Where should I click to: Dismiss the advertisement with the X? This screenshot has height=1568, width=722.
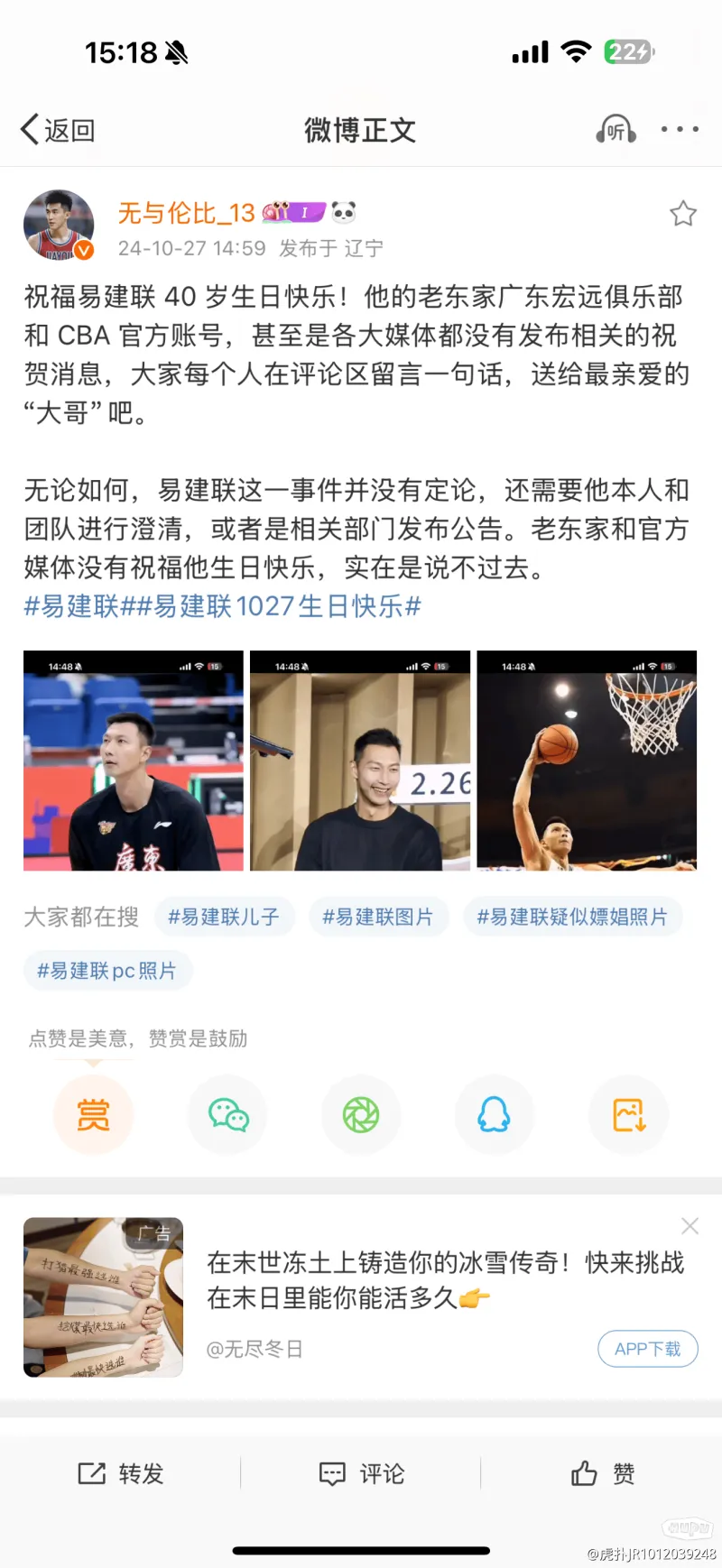pos(690,1225)
